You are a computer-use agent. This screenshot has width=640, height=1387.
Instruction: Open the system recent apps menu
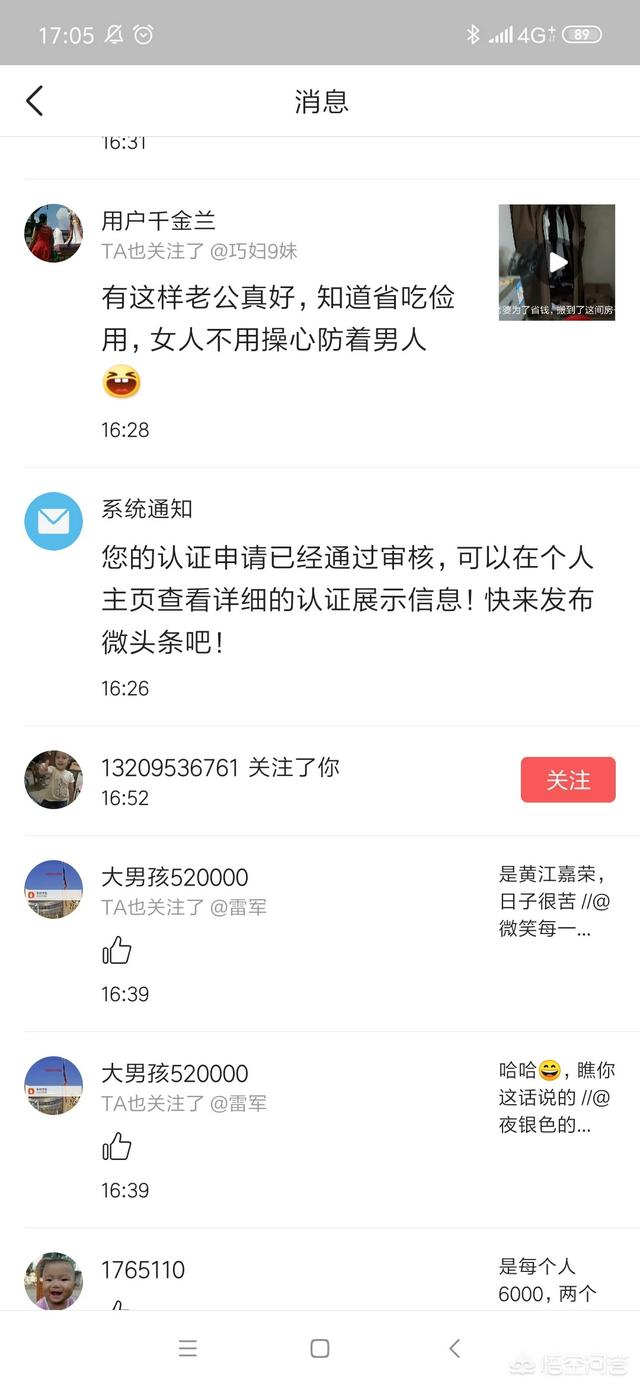(187, 1348)
